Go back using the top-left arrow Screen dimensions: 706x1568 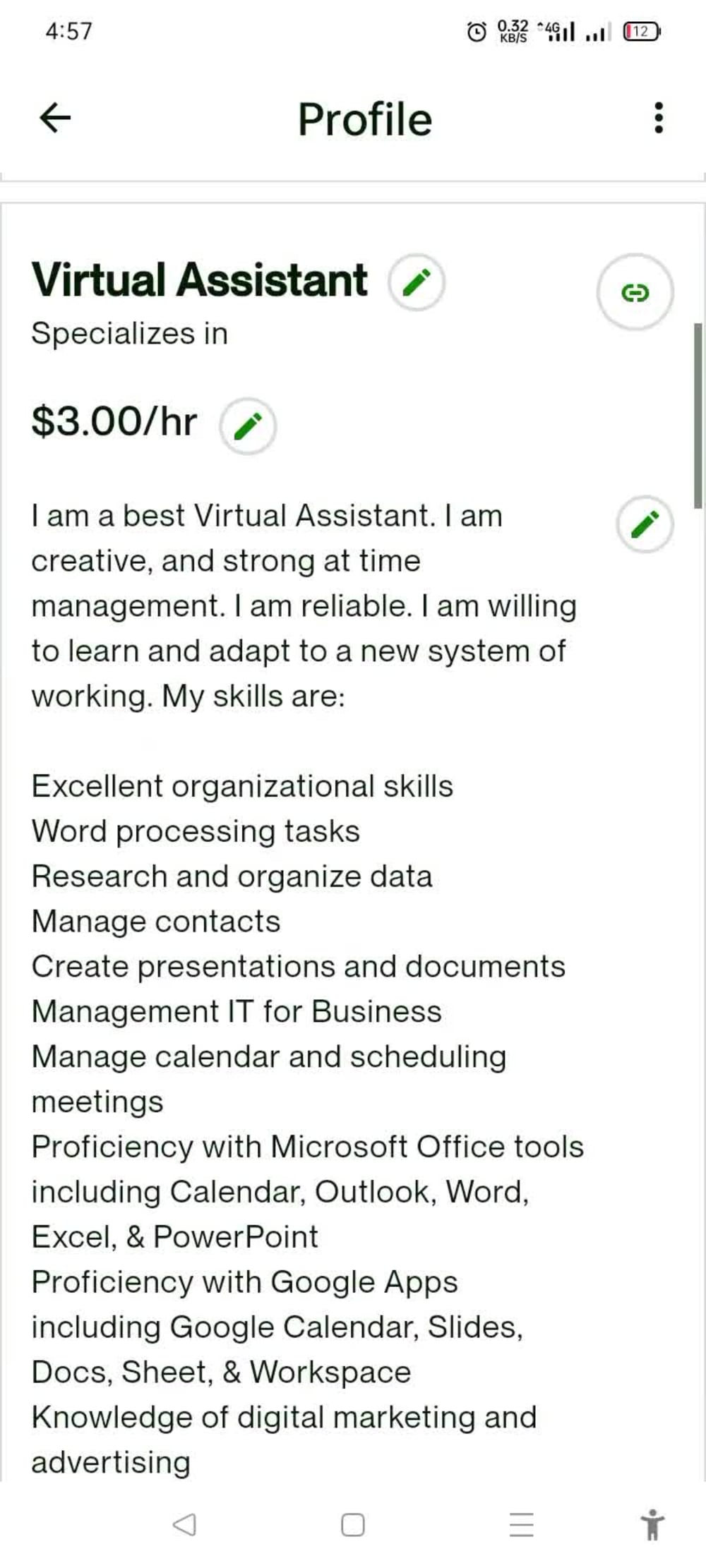(55, 117)
